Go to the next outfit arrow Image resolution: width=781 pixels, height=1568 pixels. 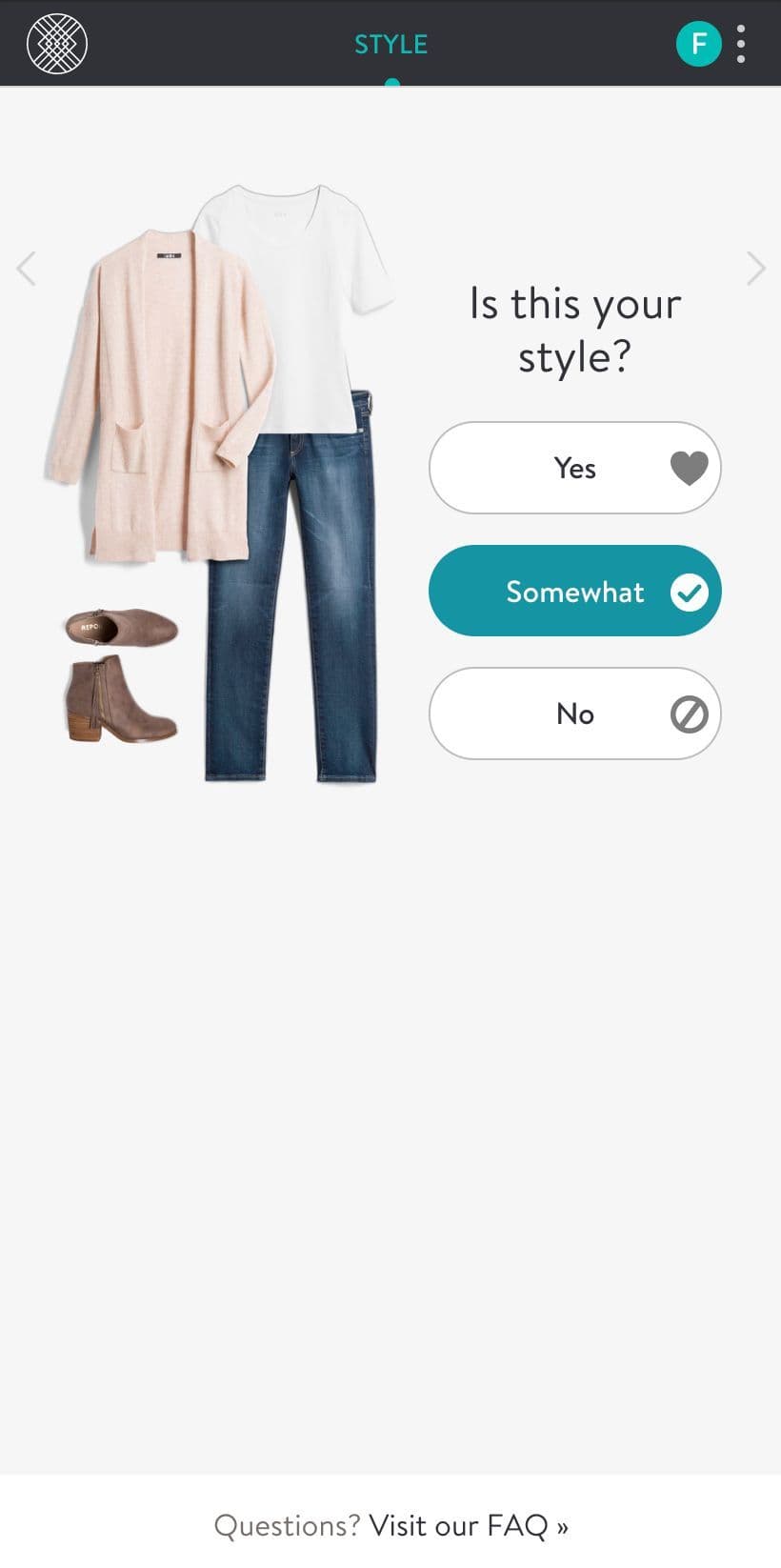[755, 269]
